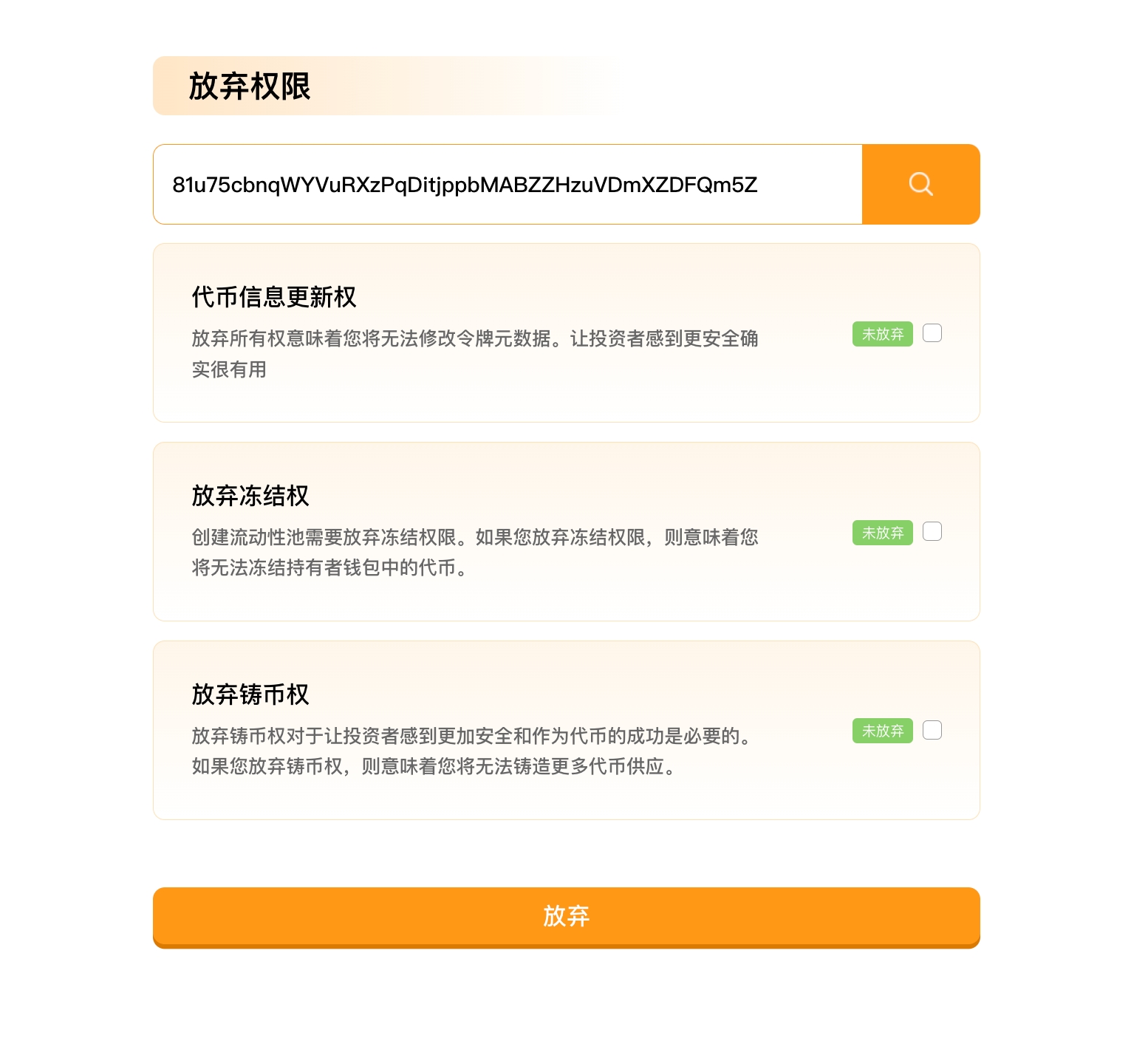Tap the orange search button
The height and width of the screenshot is (1058, 1148).
point(920,184)
